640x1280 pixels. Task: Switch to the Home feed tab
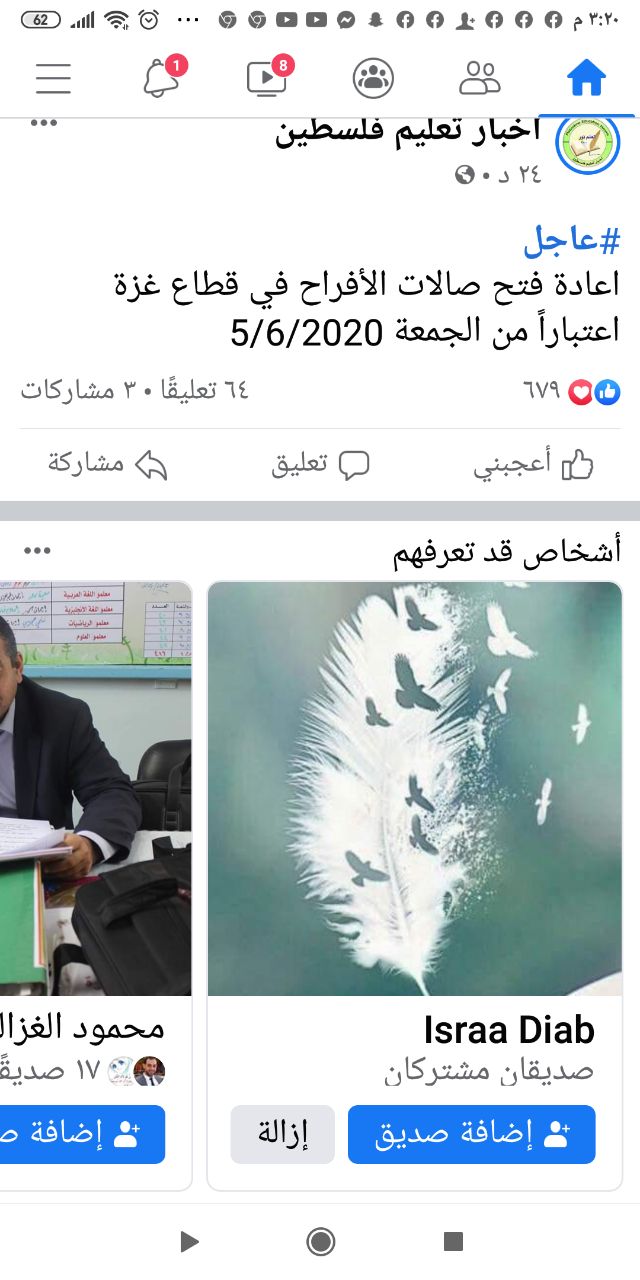(586, 78)
